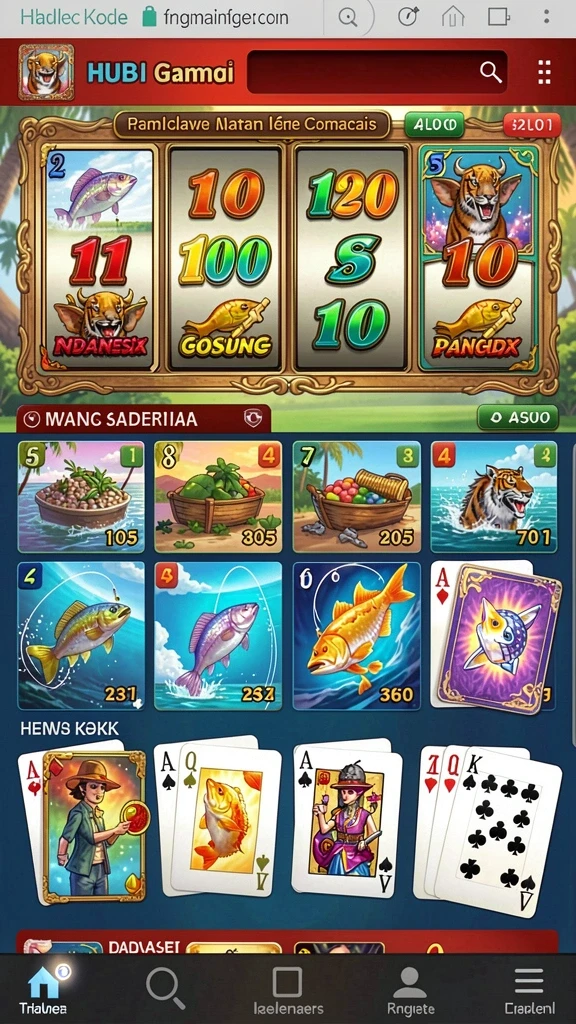Tap the HUBI Gamai search field
Image resolution: width=576 pixels, height=1024 pixels.
tap(377, 72)
